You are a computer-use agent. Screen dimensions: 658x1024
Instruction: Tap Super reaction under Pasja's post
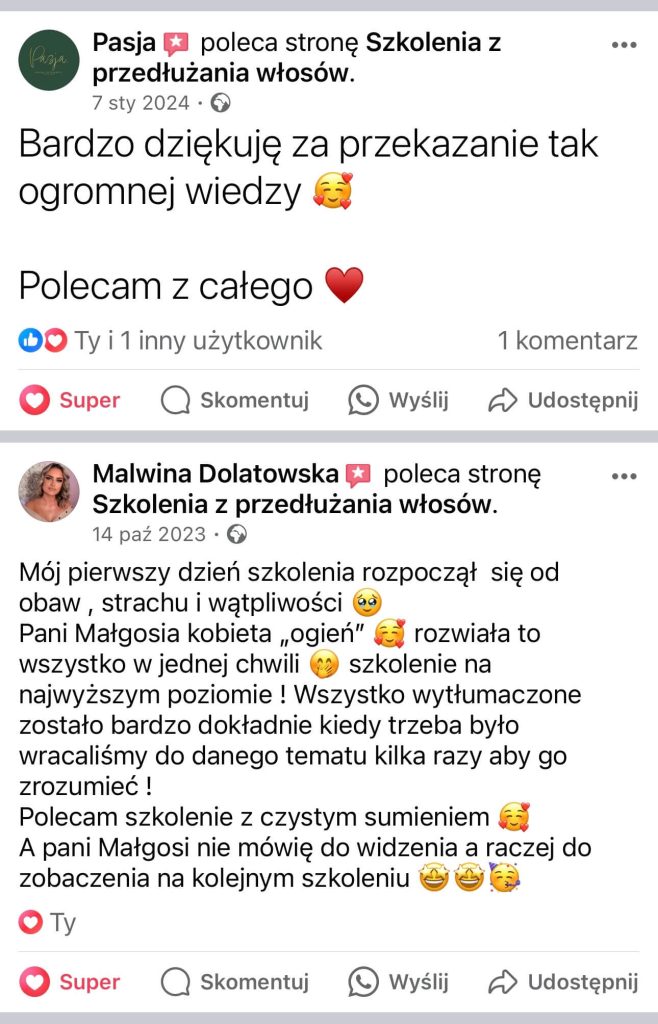70,400
